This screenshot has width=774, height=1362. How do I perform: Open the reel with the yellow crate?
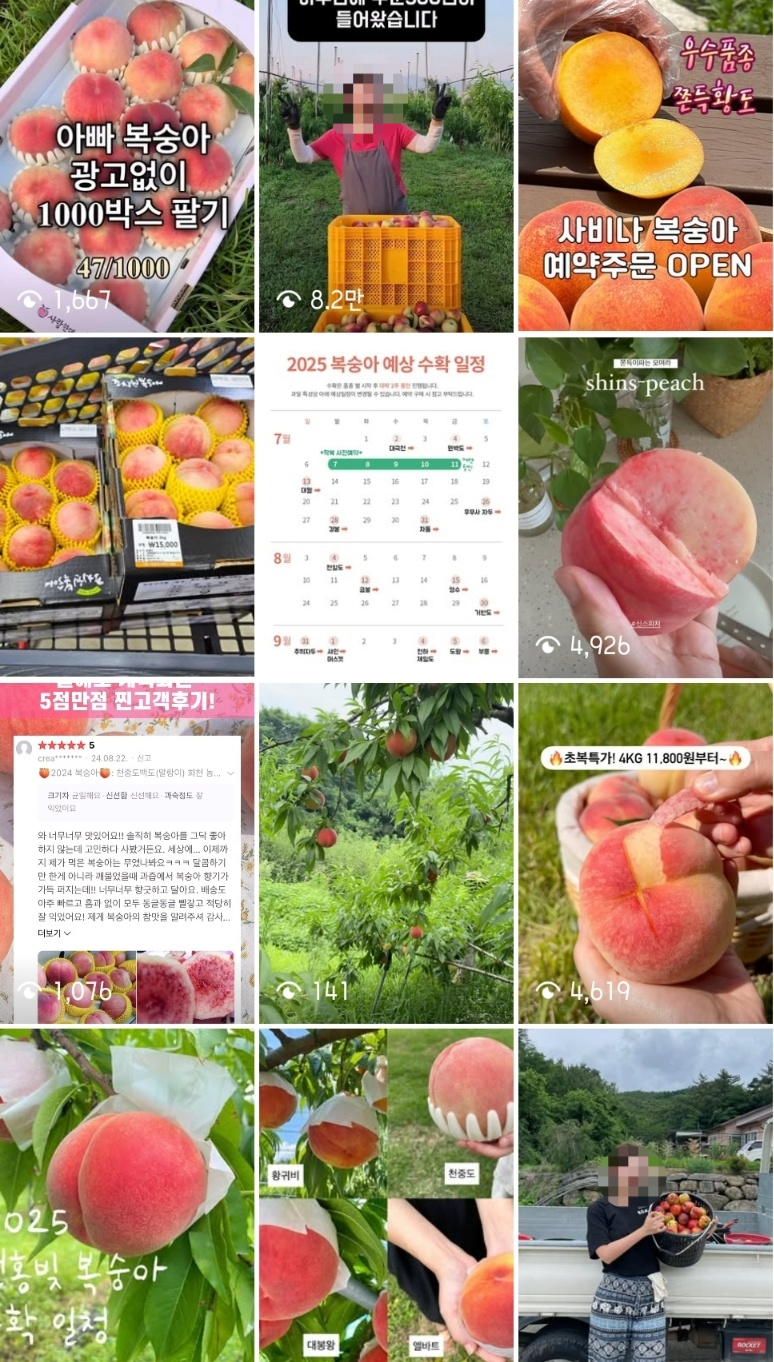click(386, 165)
